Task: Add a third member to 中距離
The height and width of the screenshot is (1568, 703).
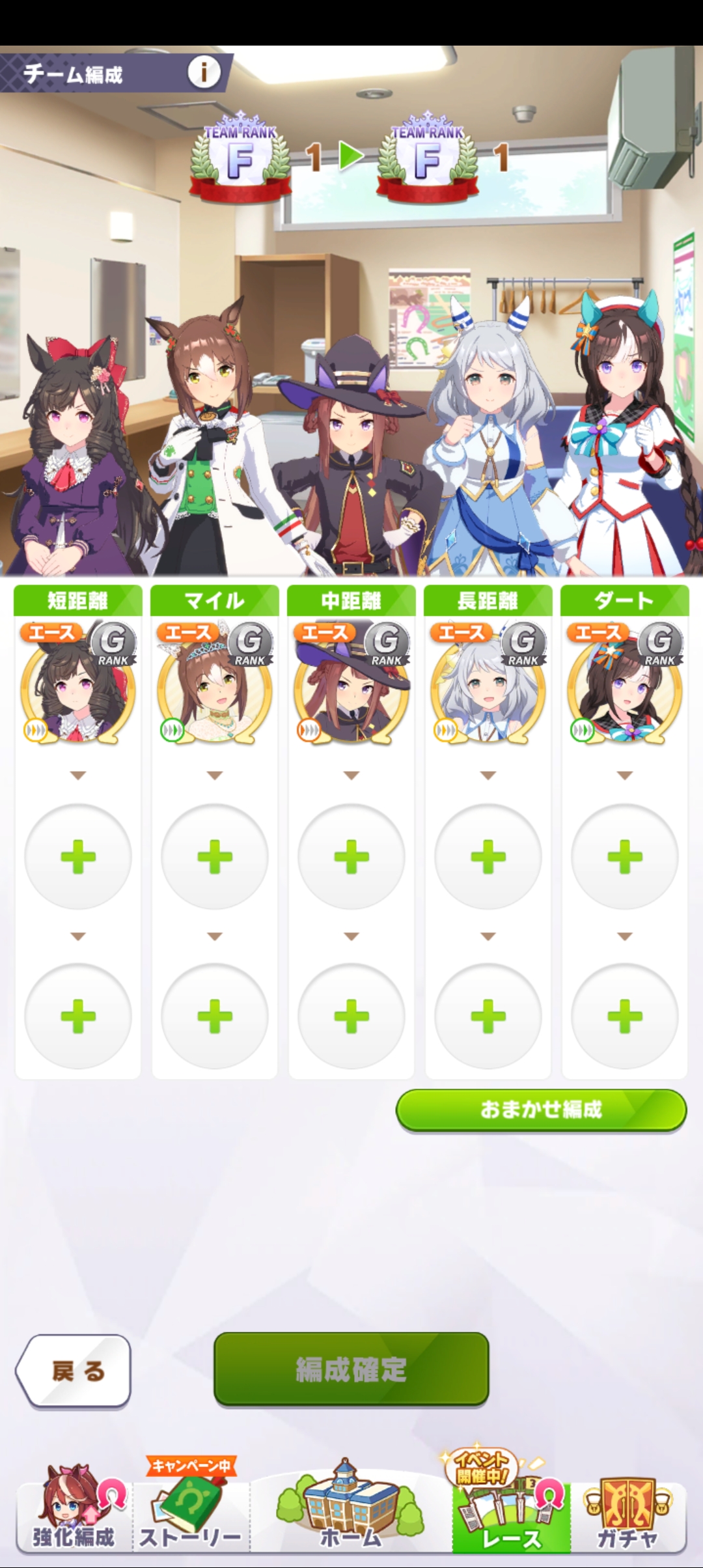Action: tap(351, 1016)
